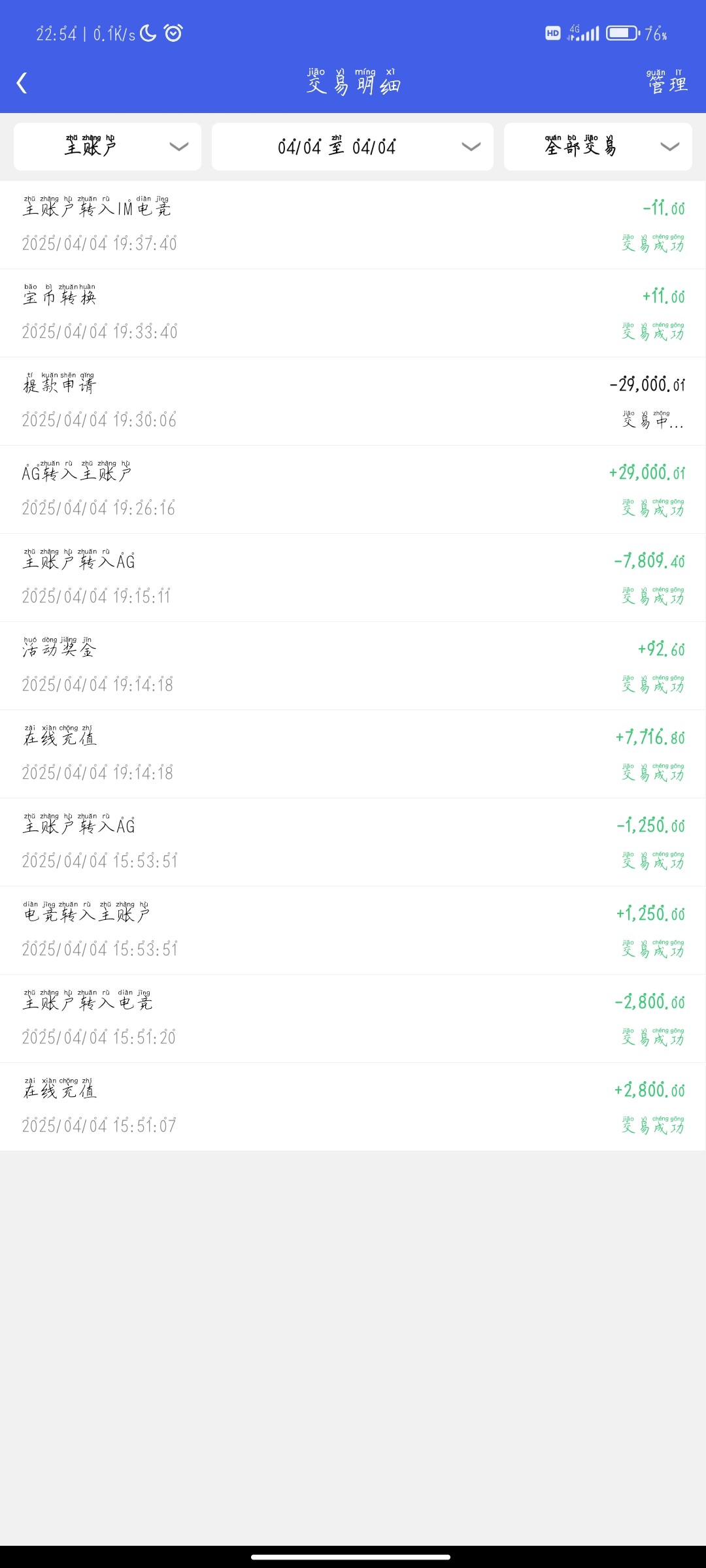Open the 提款申请 withdrawal record
The height and width of the screenshot is (1568, 706).
(353, 402)
